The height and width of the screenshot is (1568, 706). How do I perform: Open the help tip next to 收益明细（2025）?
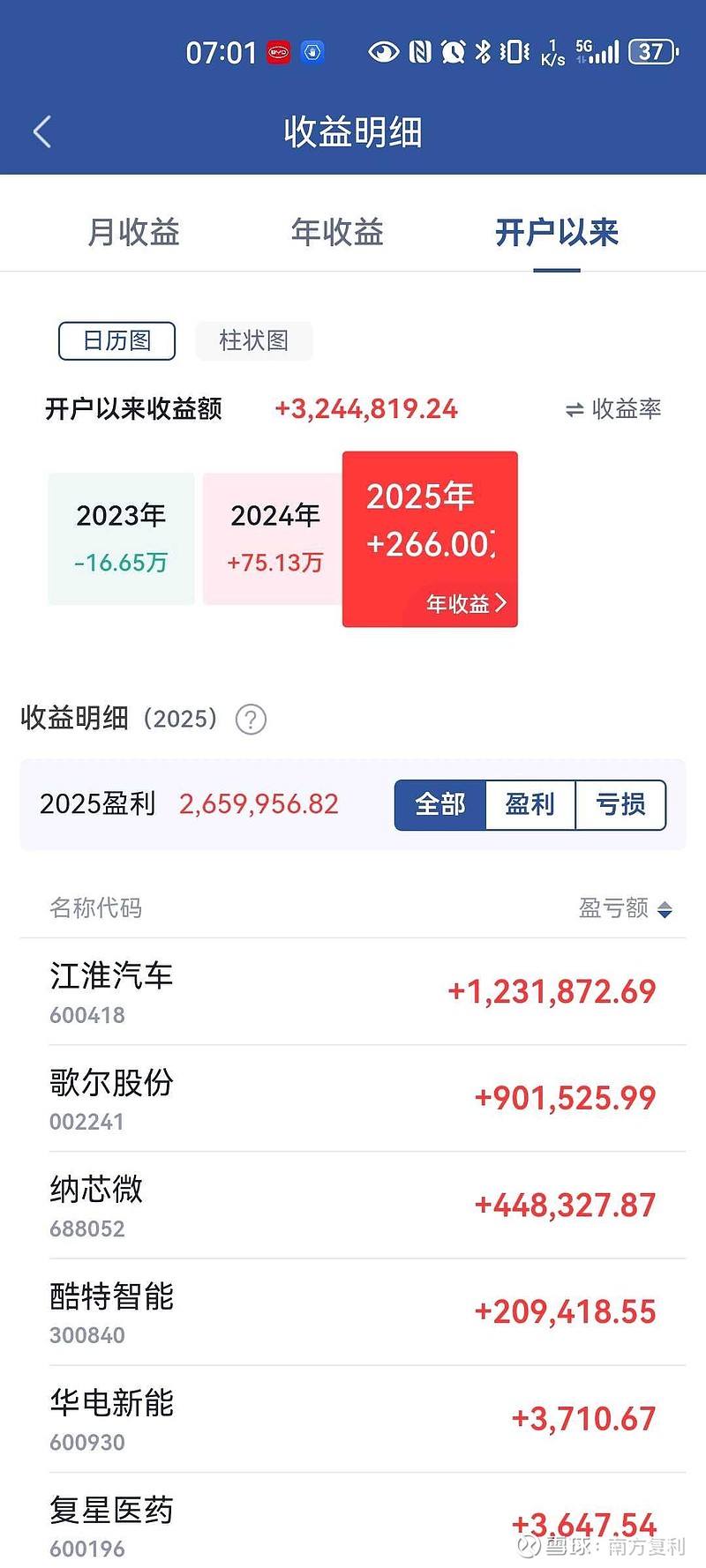pos(251,720)
